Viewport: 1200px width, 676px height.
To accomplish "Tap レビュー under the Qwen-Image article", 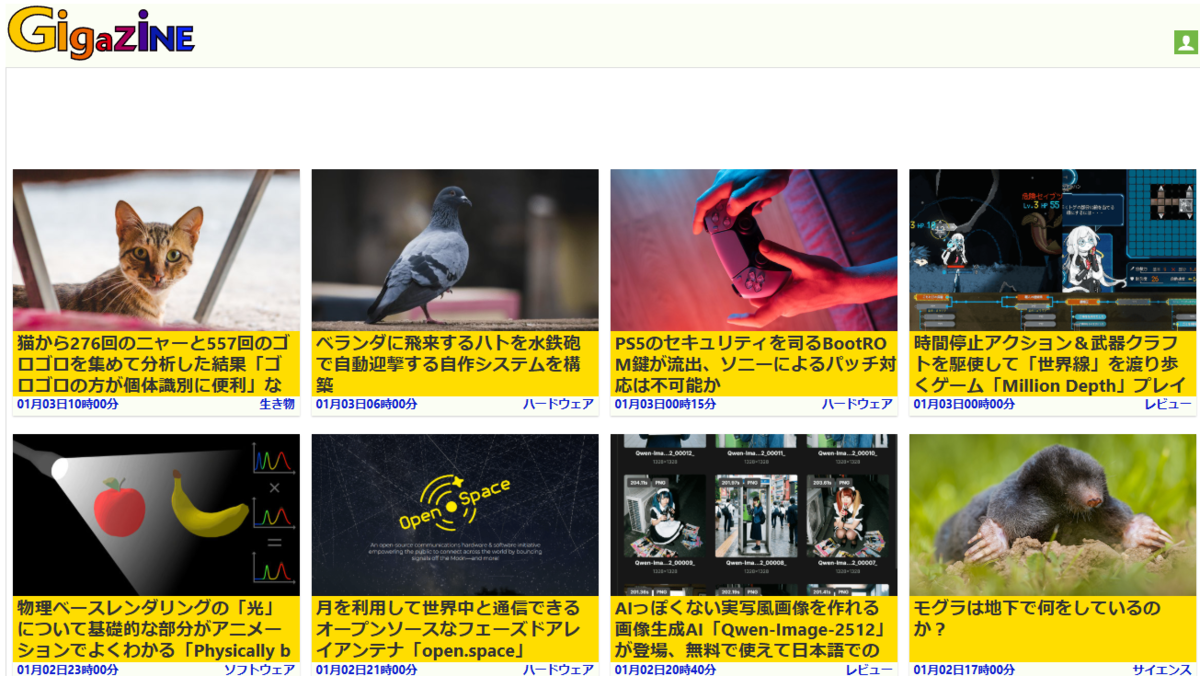I will (x=869, y=669).
